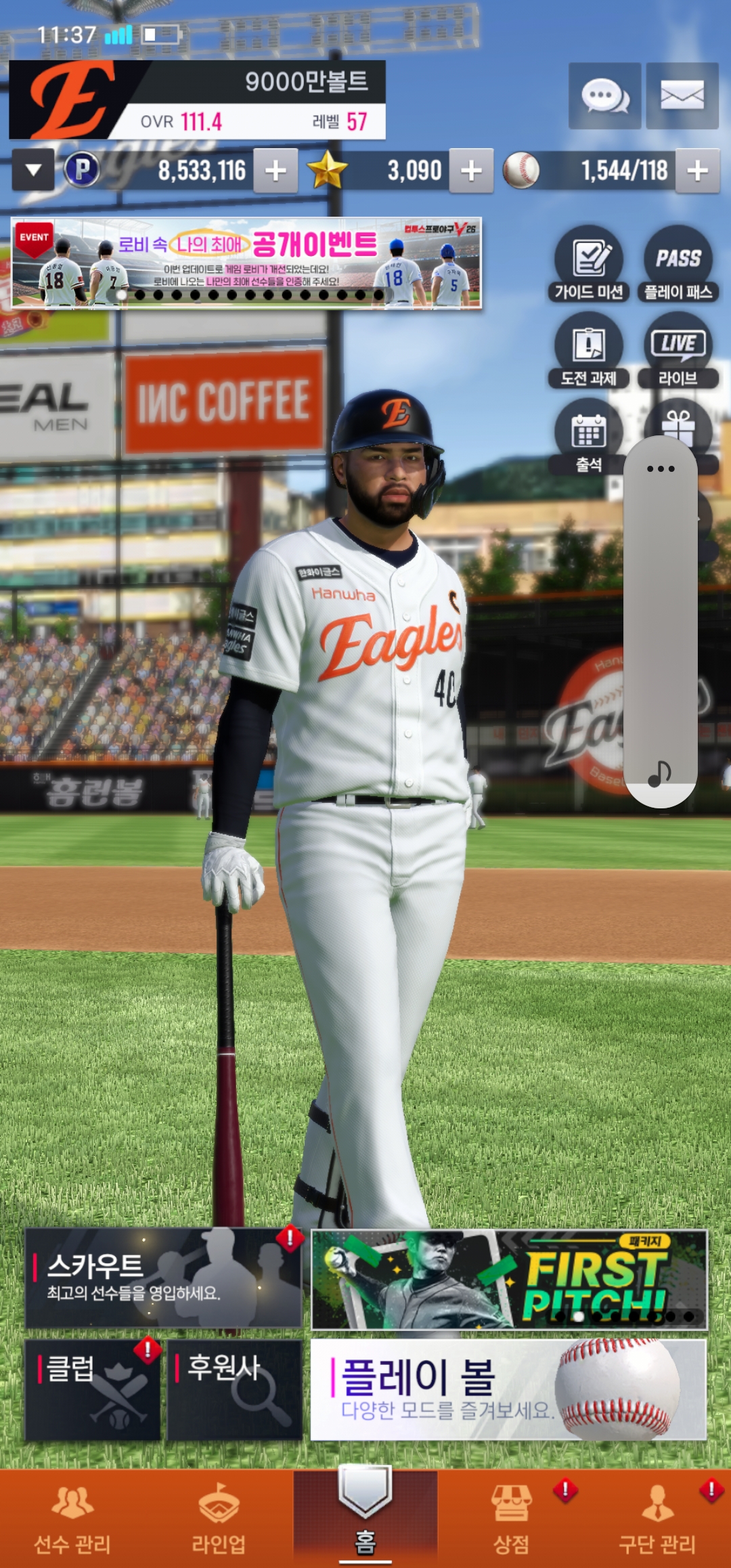This screenshot has width=731, height=1568.
Task: Switch to 라인업 tab
Action: (219, 1519)
